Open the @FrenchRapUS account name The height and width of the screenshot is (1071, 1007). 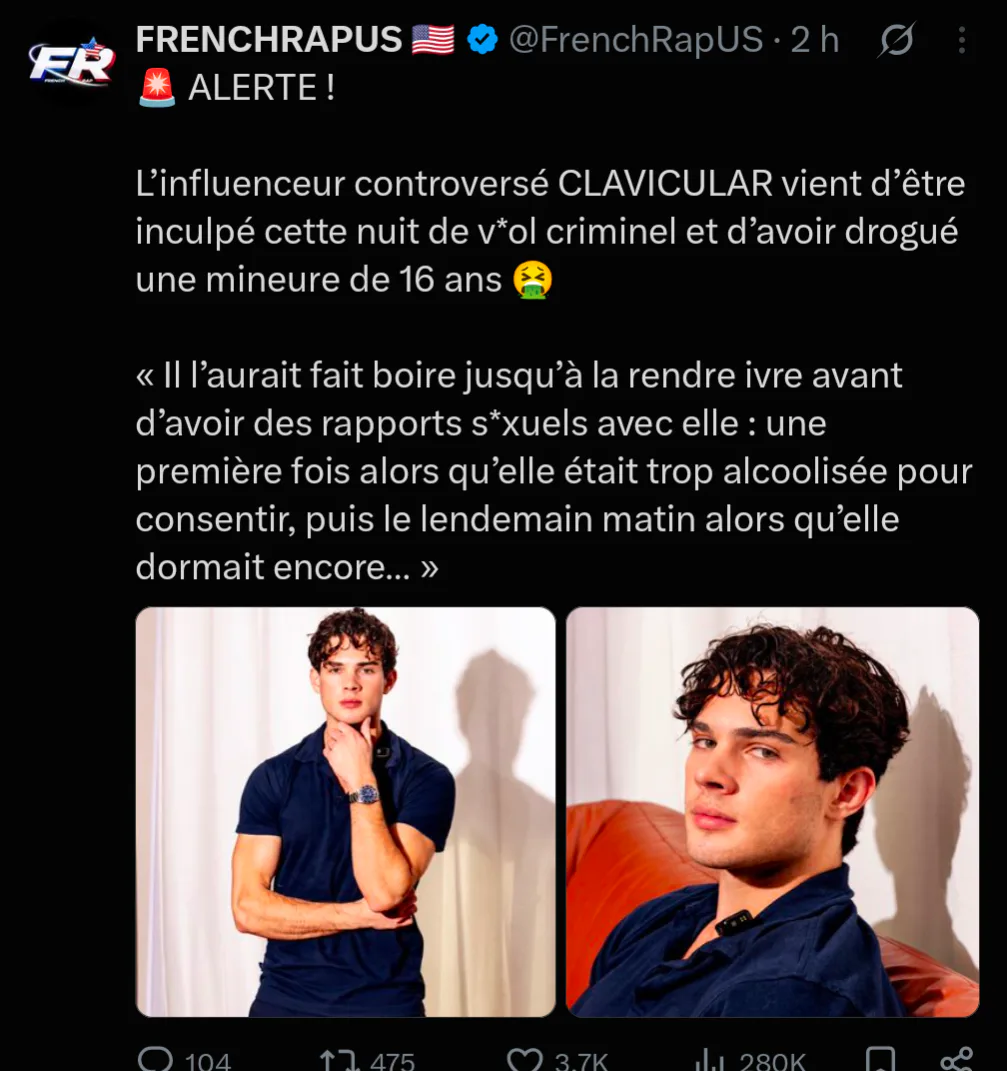coord(635,40)
